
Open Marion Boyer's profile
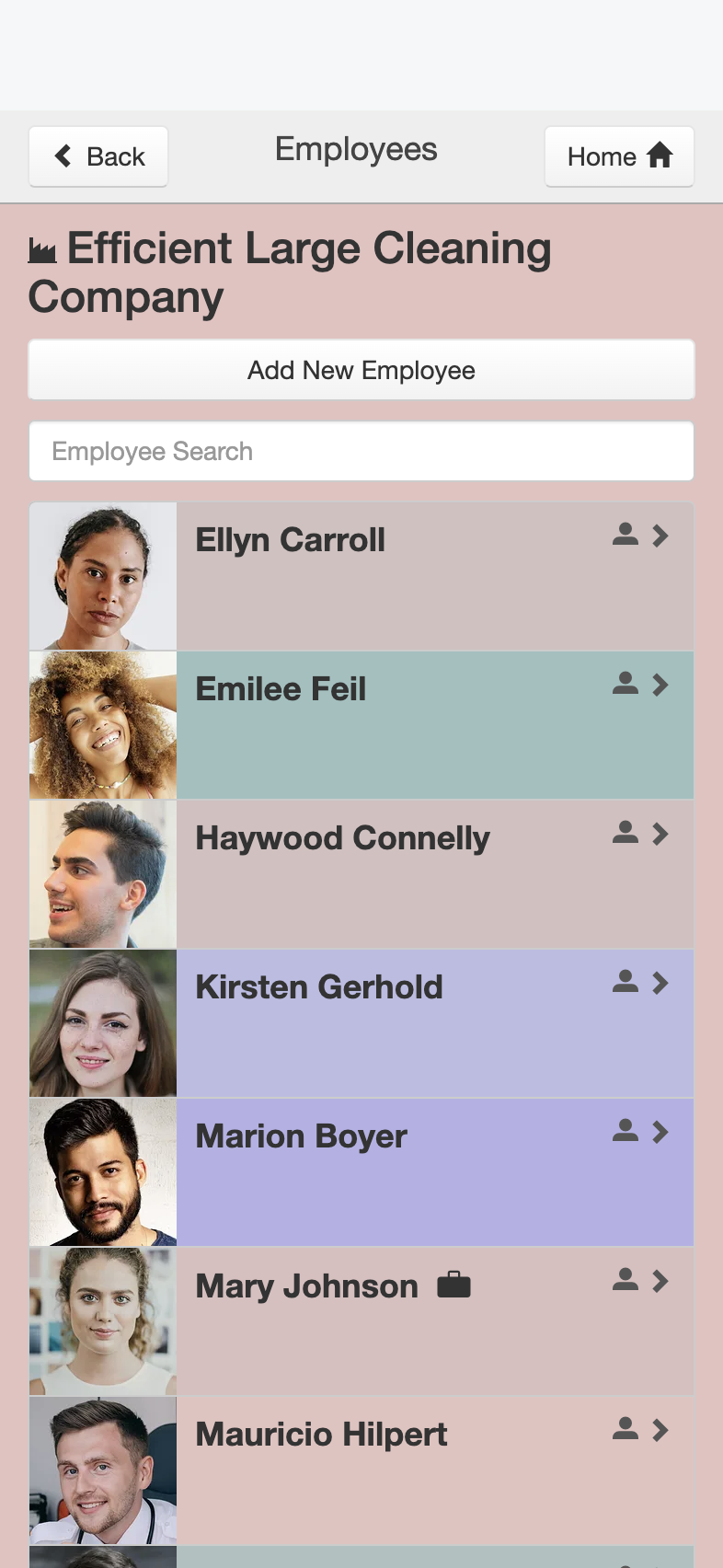click(x=361, y=1172)
